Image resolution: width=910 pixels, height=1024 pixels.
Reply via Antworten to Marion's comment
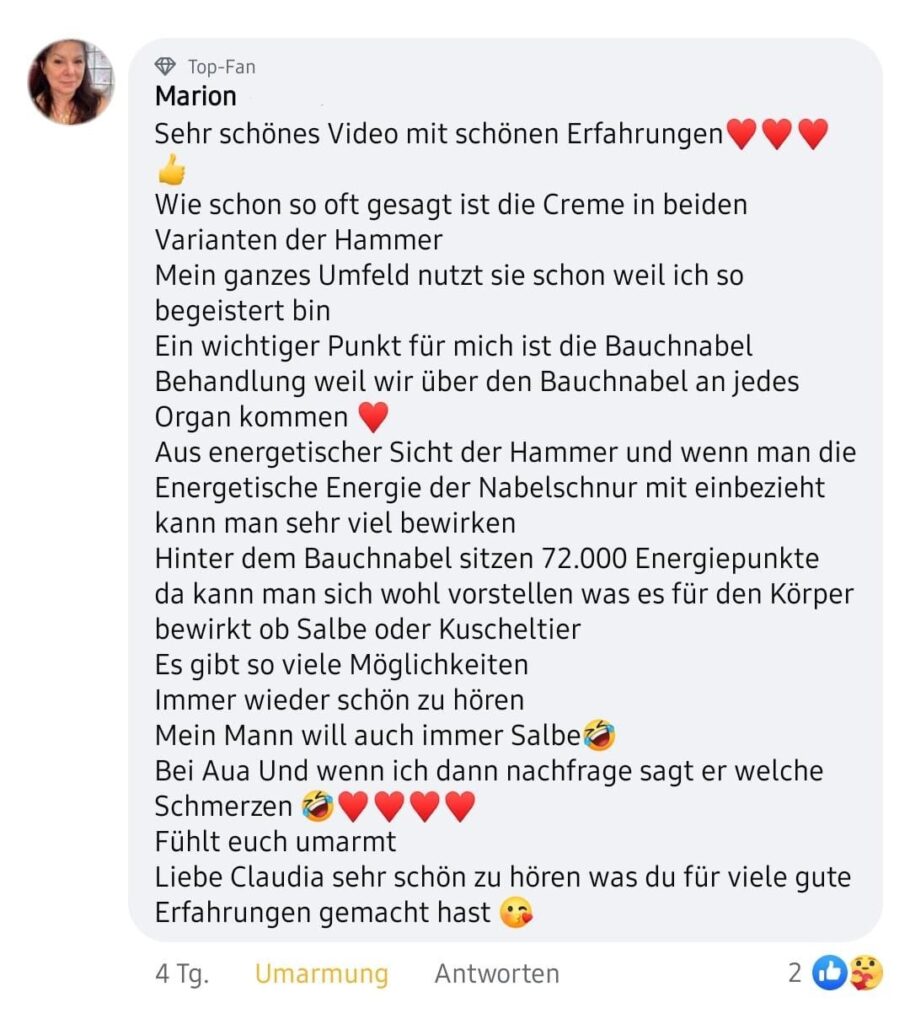click(496, 973)
